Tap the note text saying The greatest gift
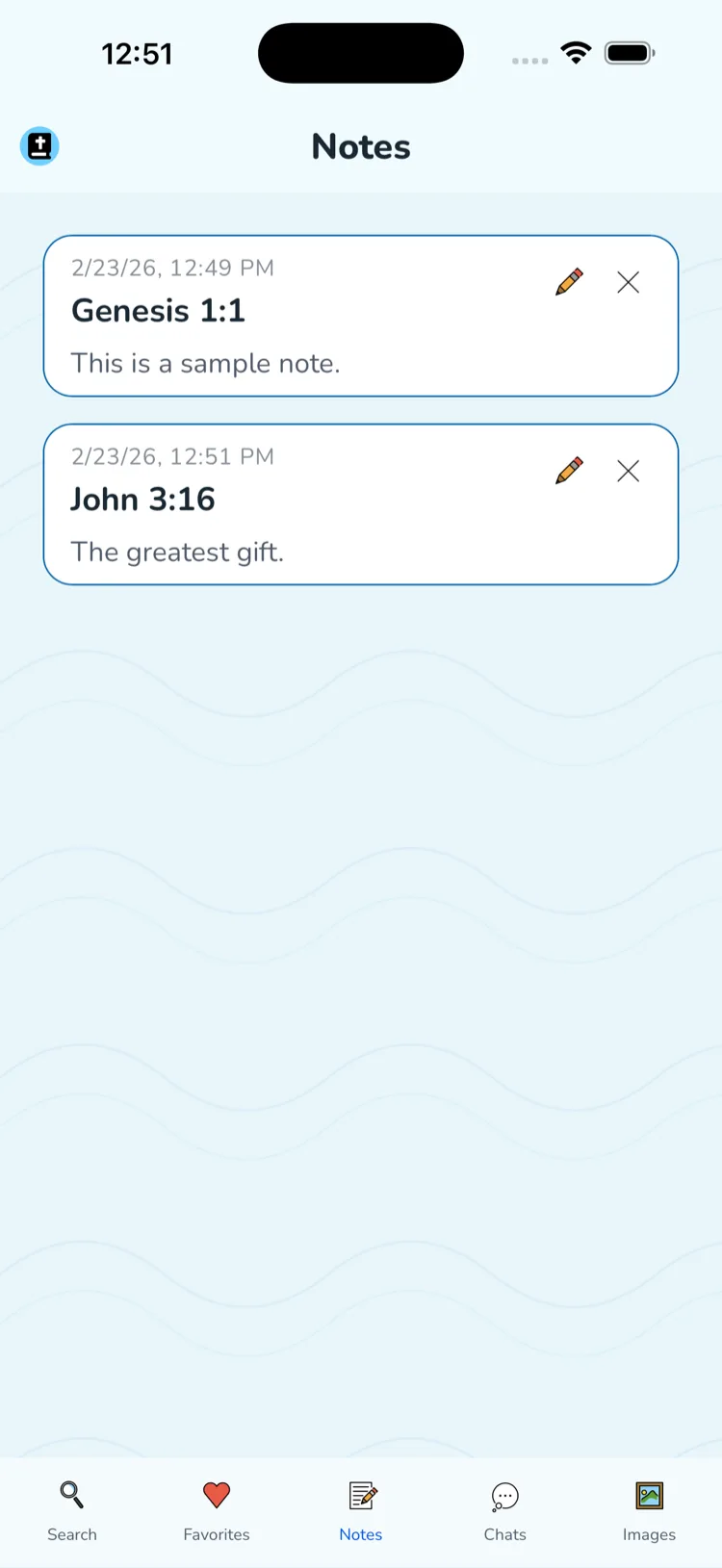 point(177,552)
